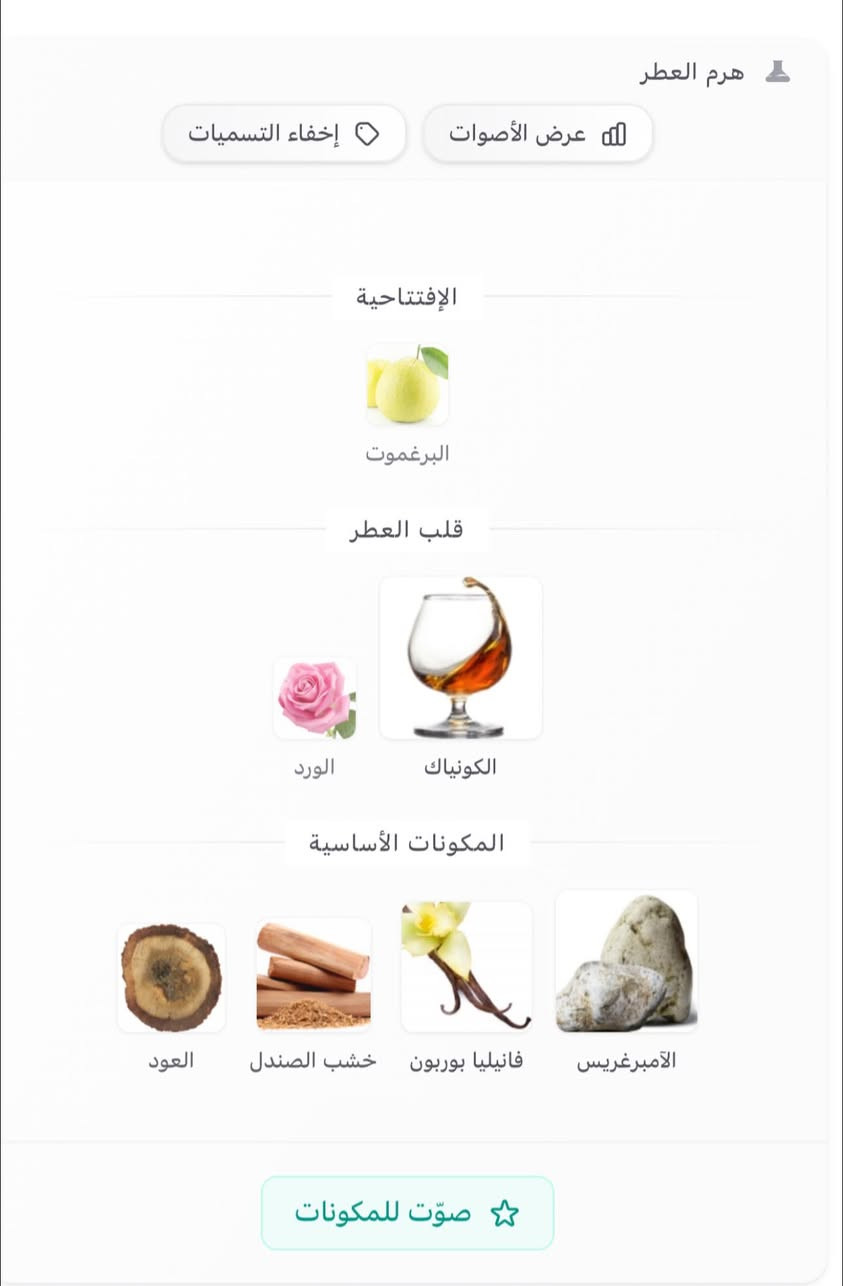Click the الورد label under the rose
The height and width of the screenshot is (1286, 843).
(315, 767)
